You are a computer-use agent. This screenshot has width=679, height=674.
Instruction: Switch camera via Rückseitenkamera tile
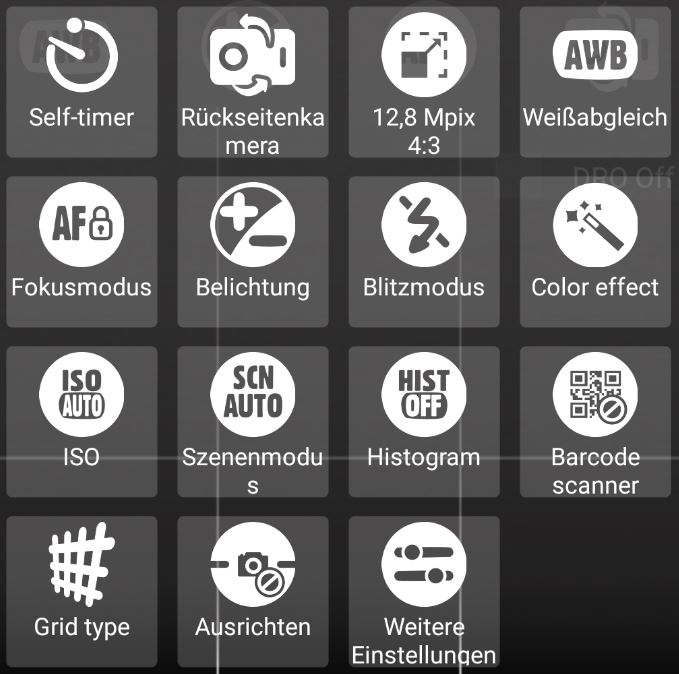252,80
